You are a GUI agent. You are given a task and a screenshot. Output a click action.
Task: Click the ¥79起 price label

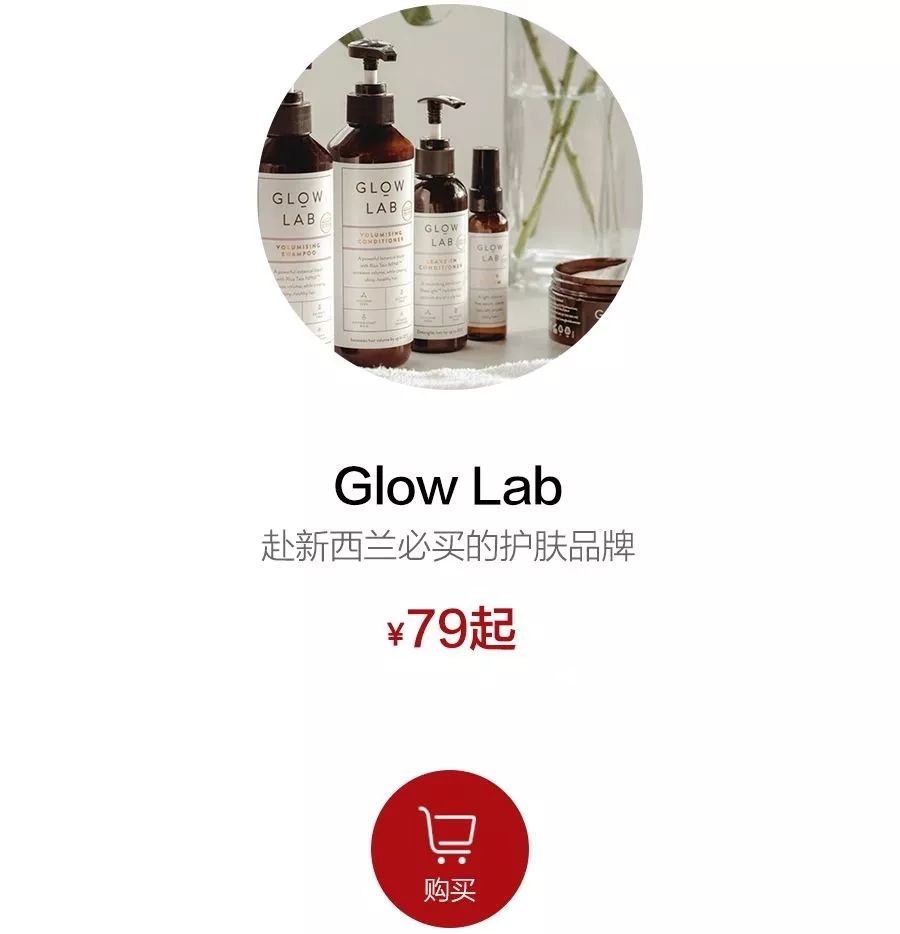(450, 630)
